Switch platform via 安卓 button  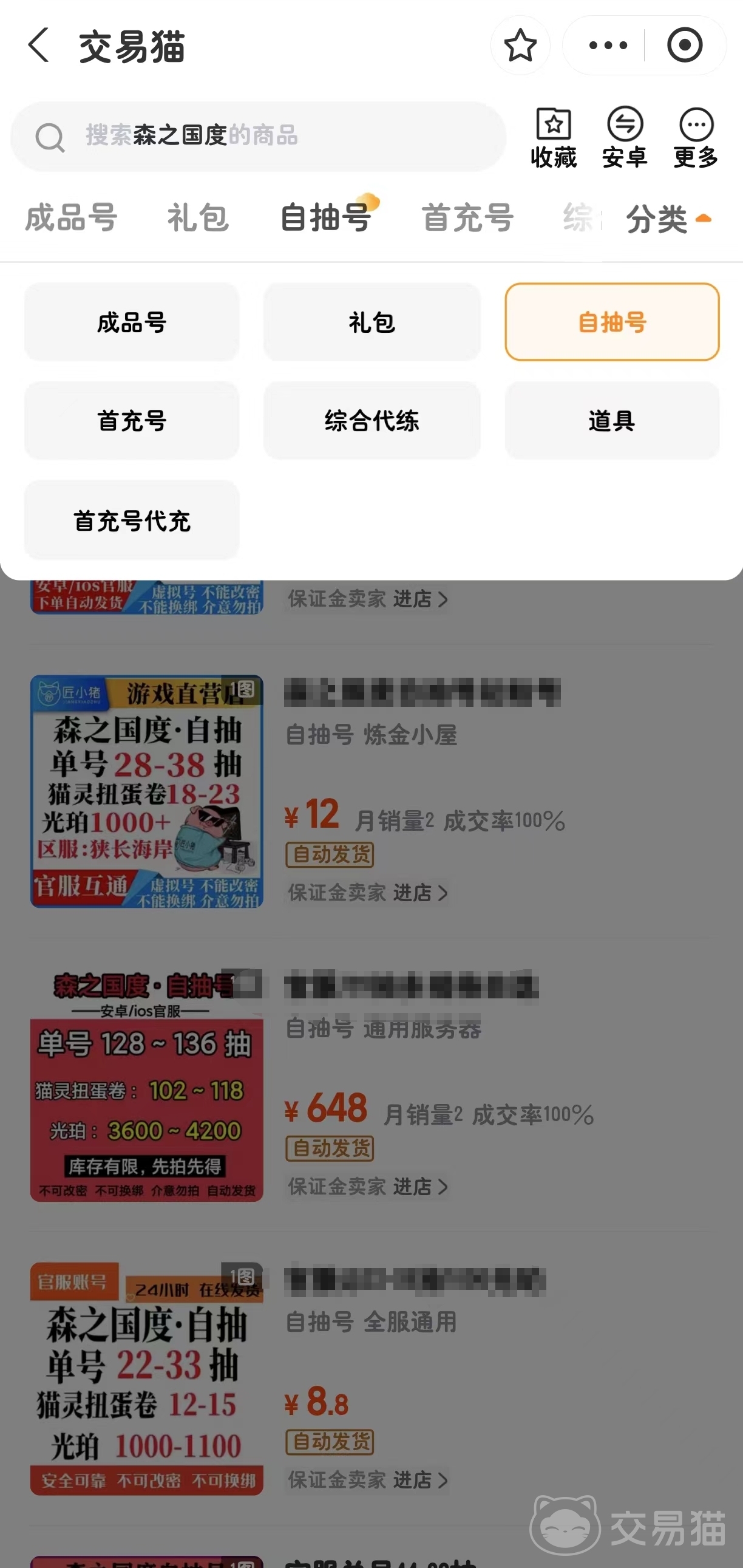(625, 138)
